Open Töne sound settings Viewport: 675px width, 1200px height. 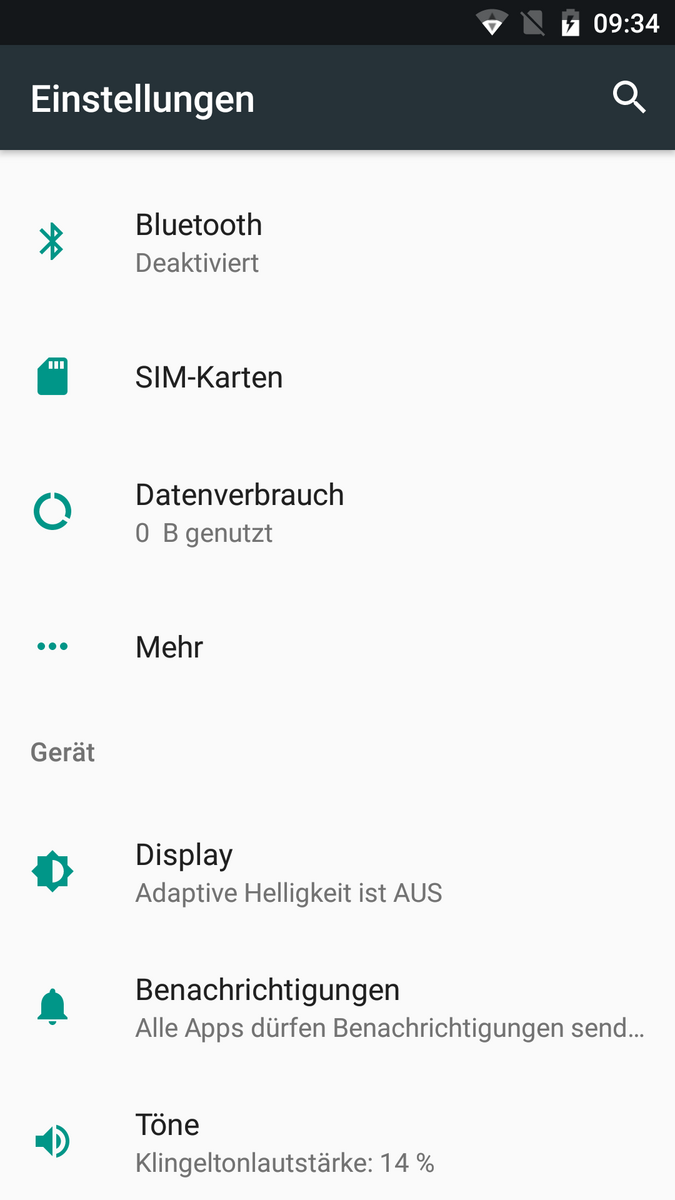tap(337, 1140)
